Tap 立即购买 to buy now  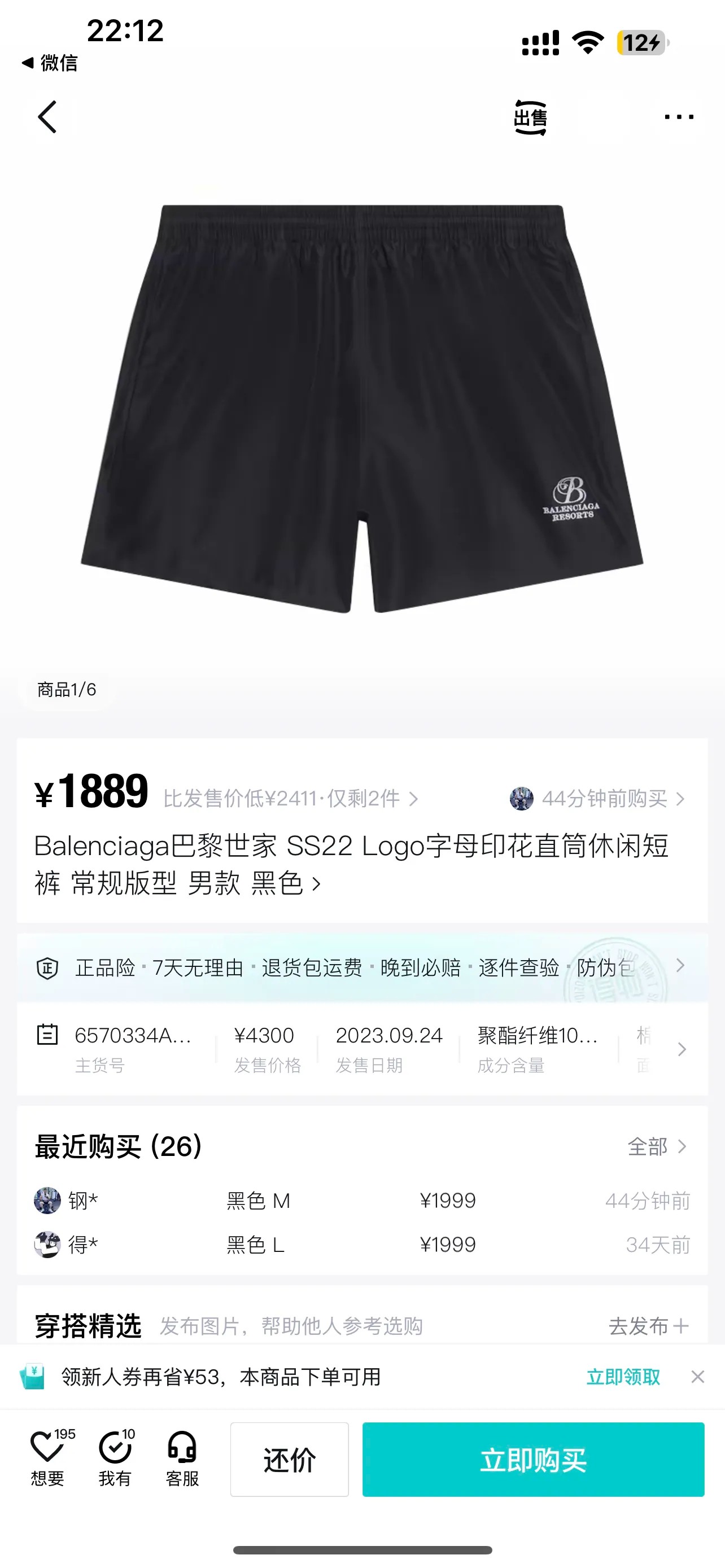pyautogui.click(x=533, y=1459)
